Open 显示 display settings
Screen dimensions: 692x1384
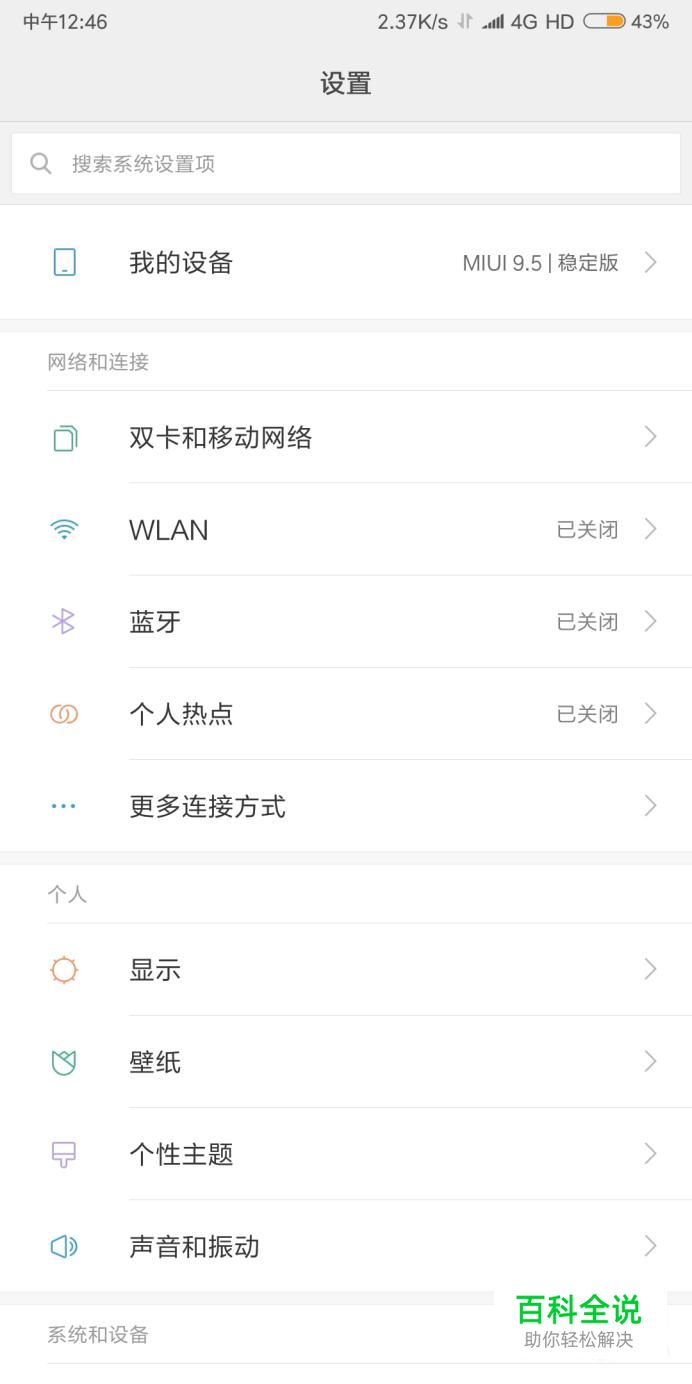click(x=346, y=969)
